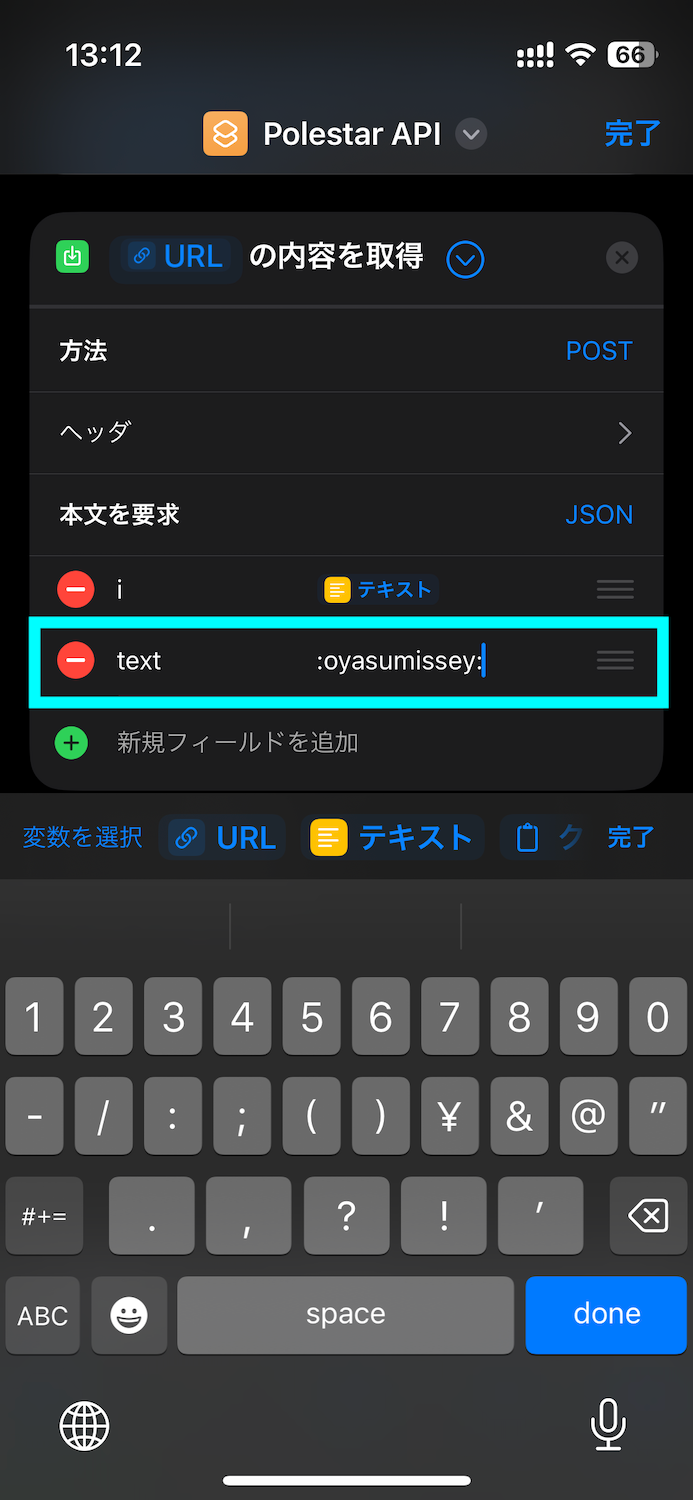Switch keyboard to ABC letters
The height and width of the screenshot is (1500, 693).
point(43,1315)
